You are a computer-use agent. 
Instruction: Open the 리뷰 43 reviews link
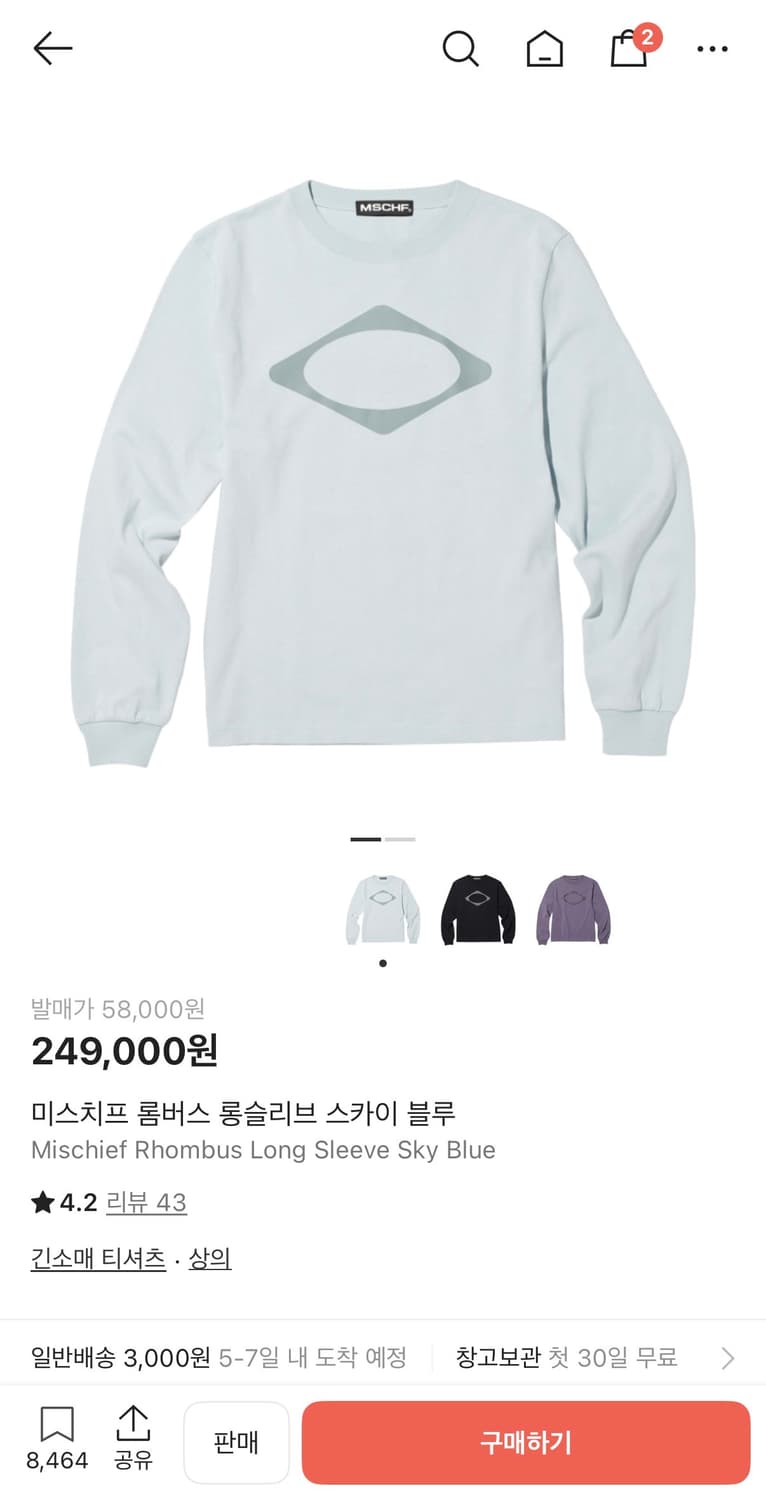[x=146, y=1203]
